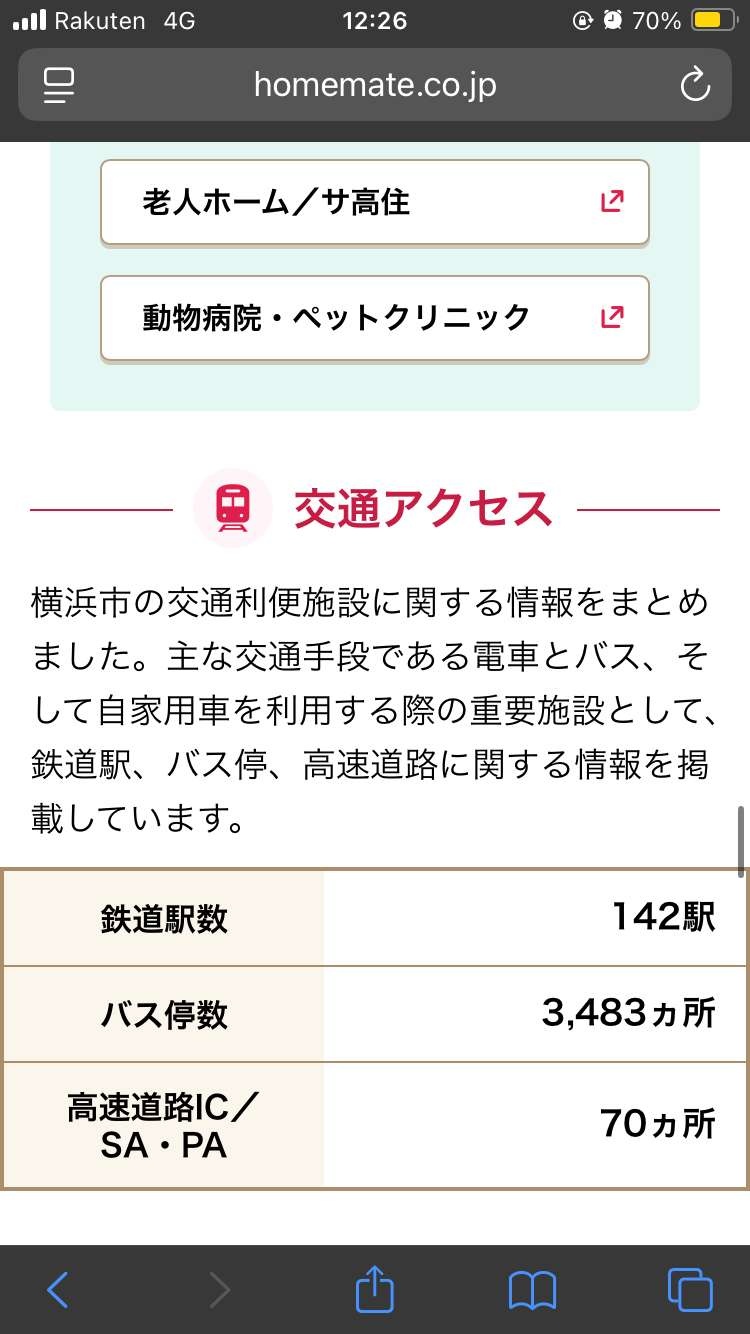Open the Safari reader and page menu
The image size is (750, 1334).
point(60,85)
